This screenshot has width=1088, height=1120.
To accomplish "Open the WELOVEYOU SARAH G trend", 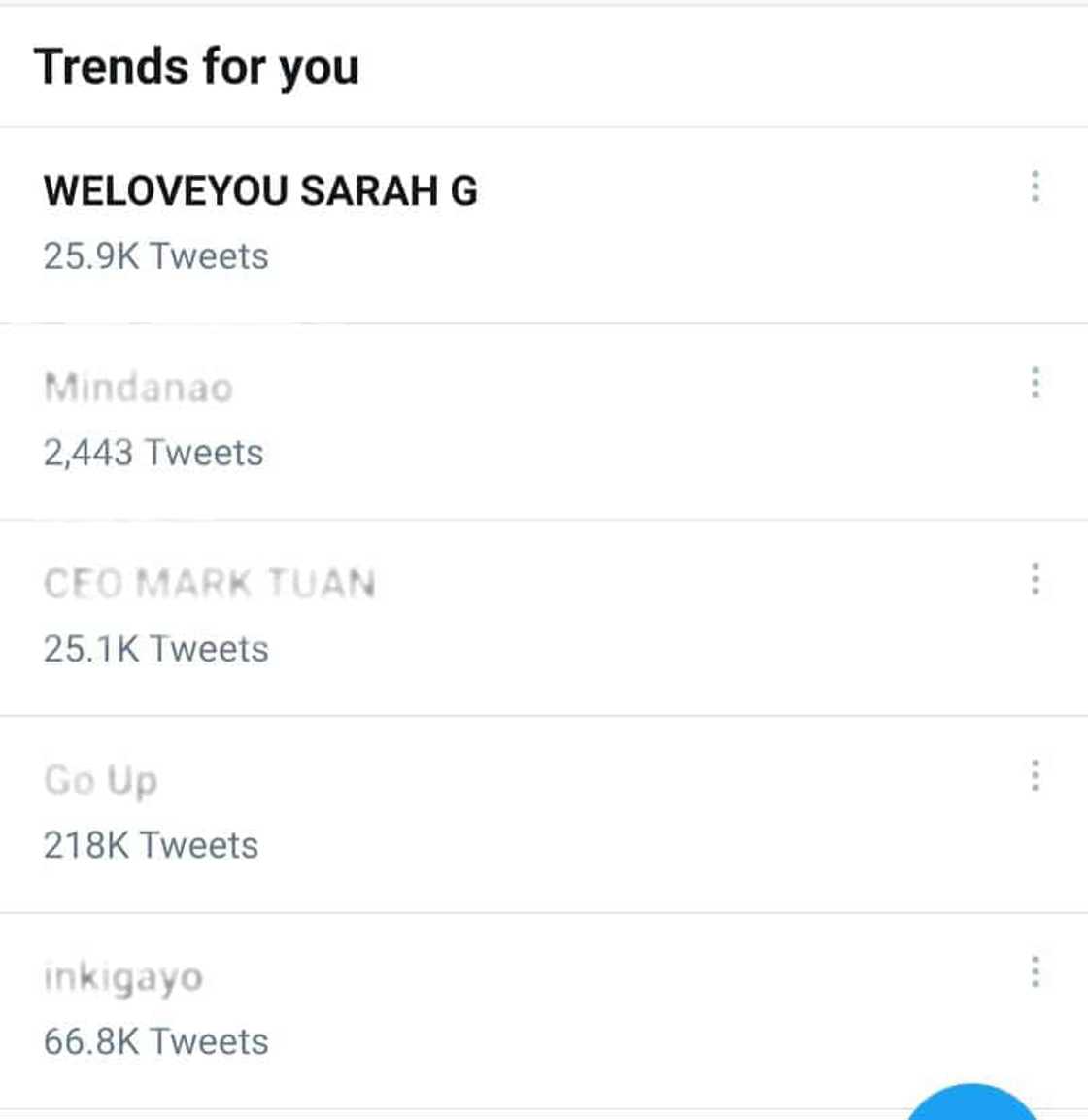I will coord(260,191).
